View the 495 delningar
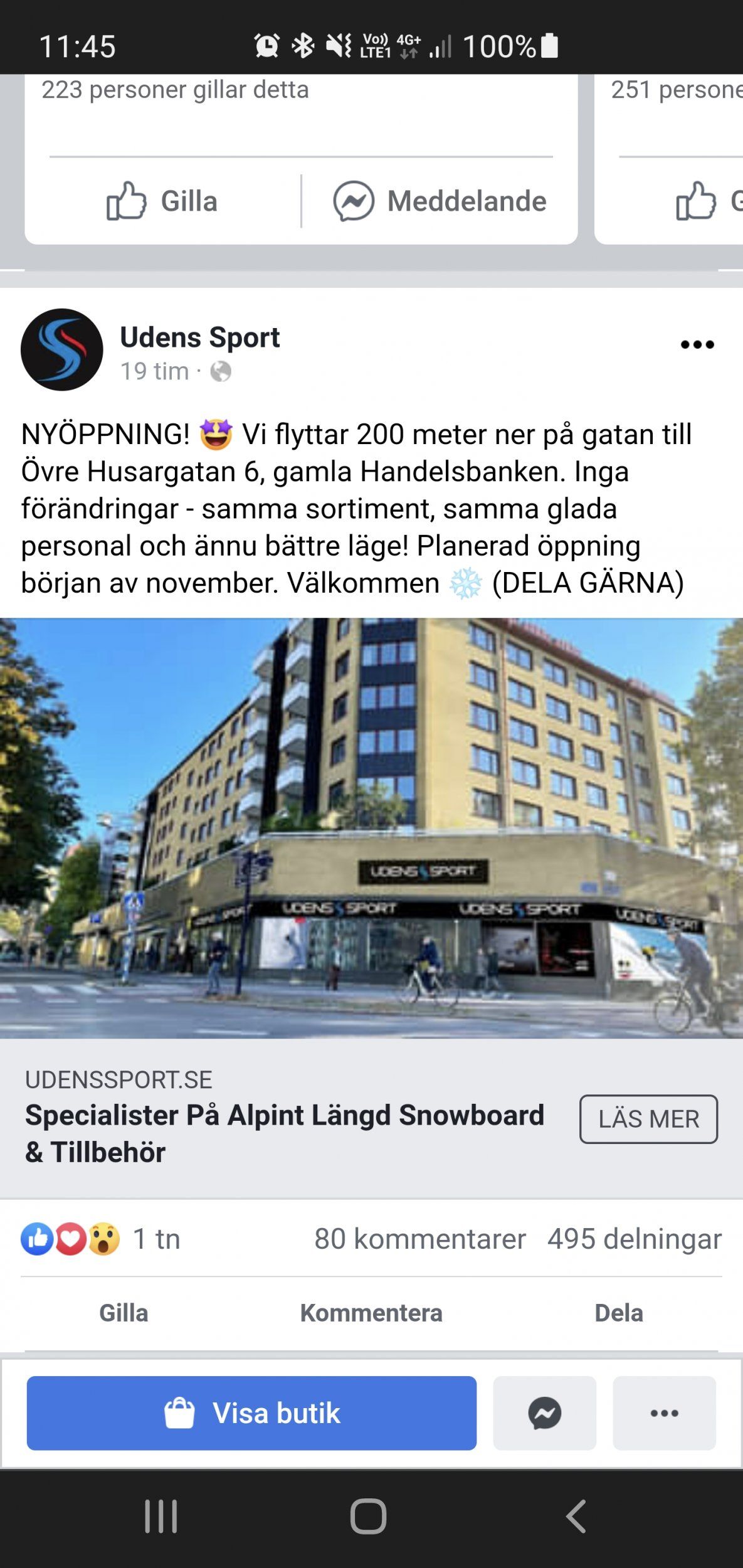The height and width of the screenshot is (1568, 743). pyautogui.click(x=634, y=1239)
